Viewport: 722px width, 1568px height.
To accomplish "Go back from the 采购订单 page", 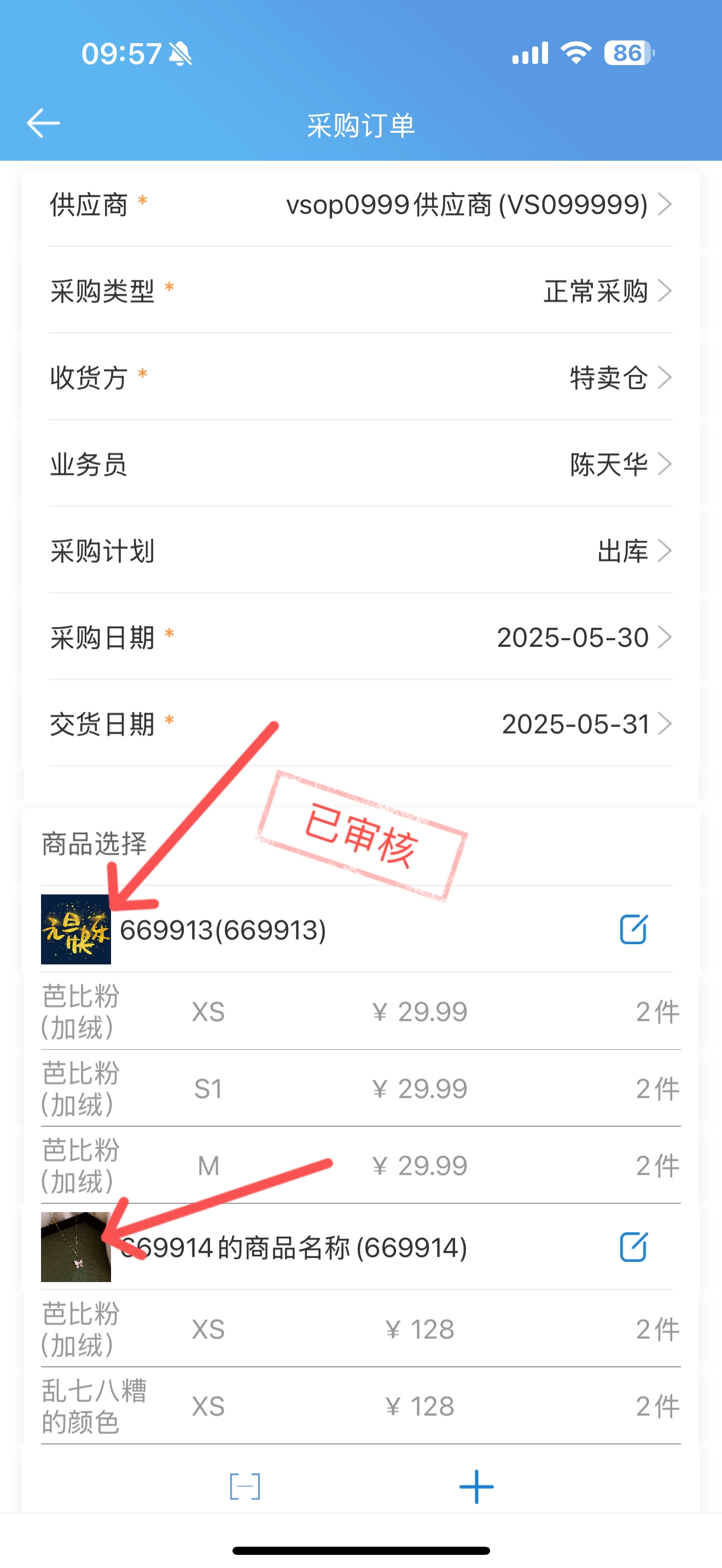I will (x=43, y=124).
